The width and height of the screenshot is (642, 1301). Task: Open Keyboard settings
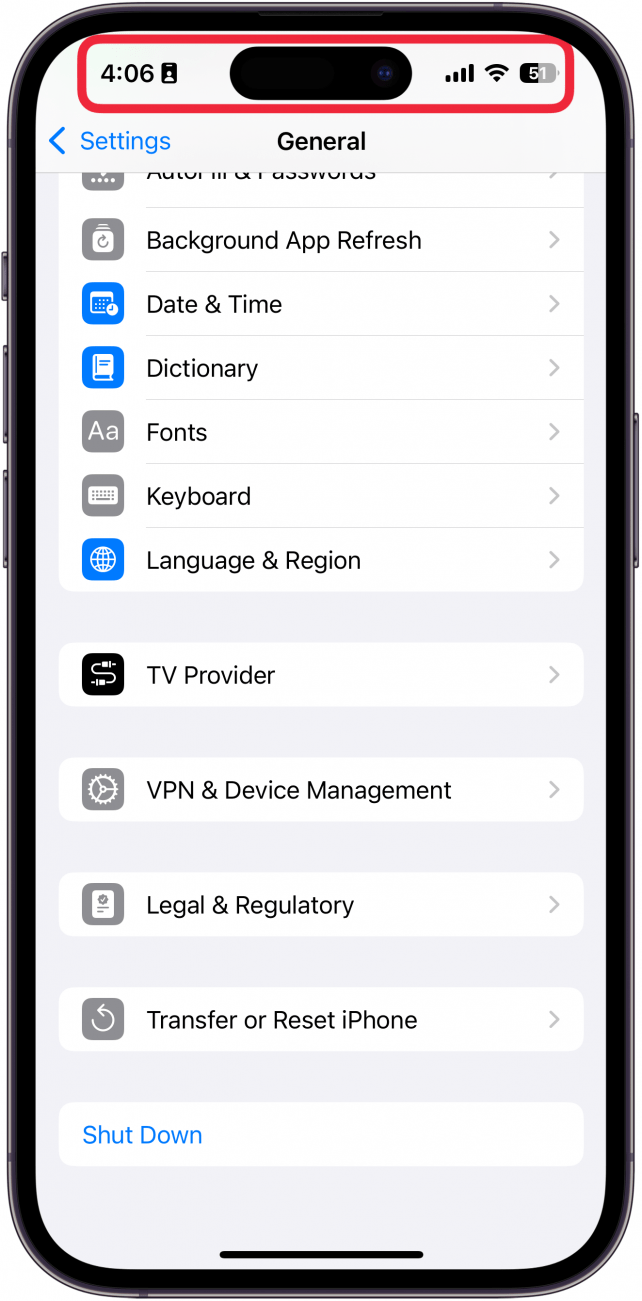pyautogui.click(x=320, y=496)
